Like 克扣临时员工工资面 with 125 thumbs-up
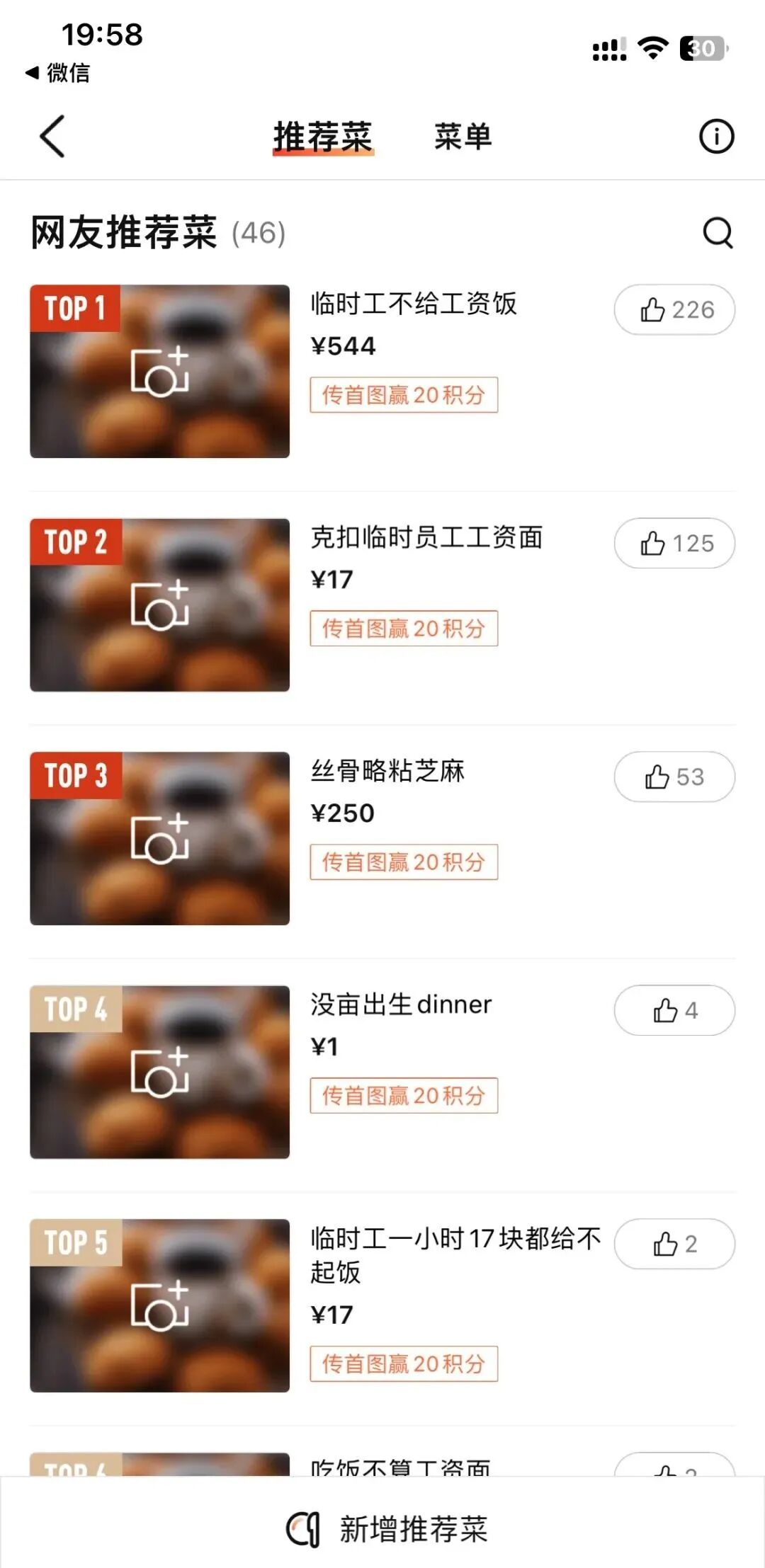 (674, 543)
